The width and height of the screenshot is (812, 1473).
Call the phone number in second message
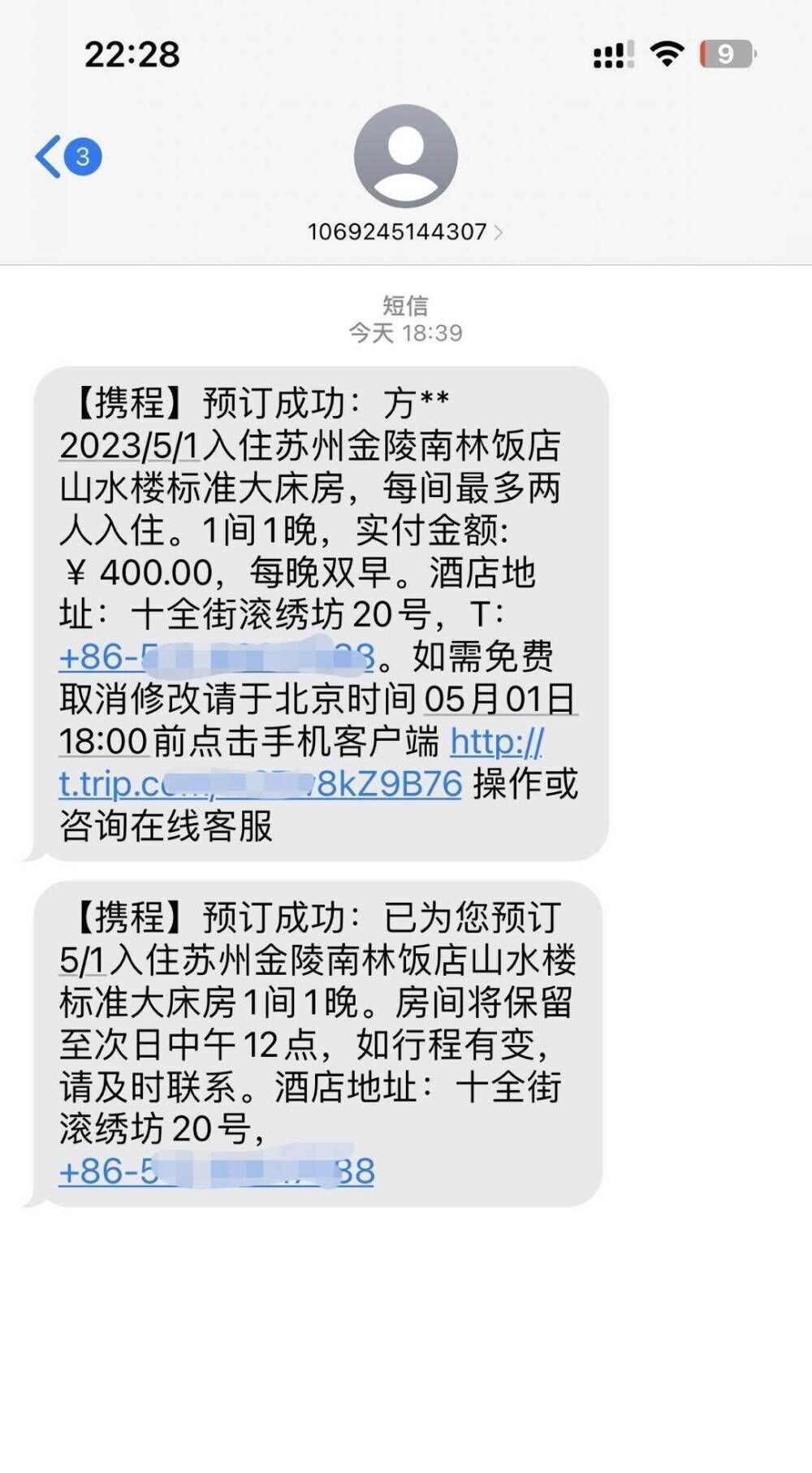217,1172
